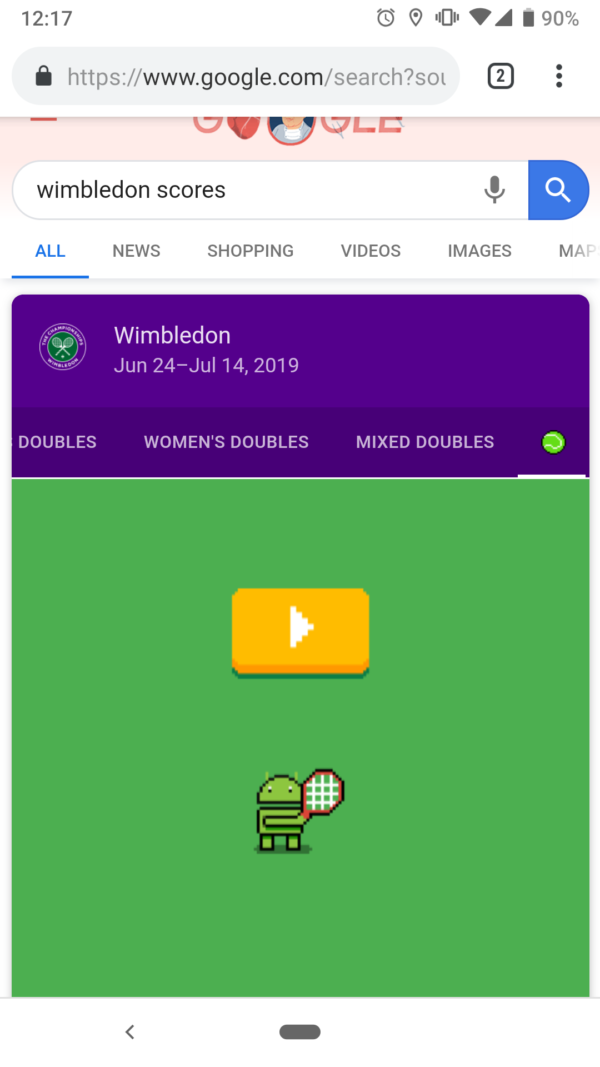The image size is (600, 1067).
Task: Select the Mixed Doubles tab
Action: point(425,442)
